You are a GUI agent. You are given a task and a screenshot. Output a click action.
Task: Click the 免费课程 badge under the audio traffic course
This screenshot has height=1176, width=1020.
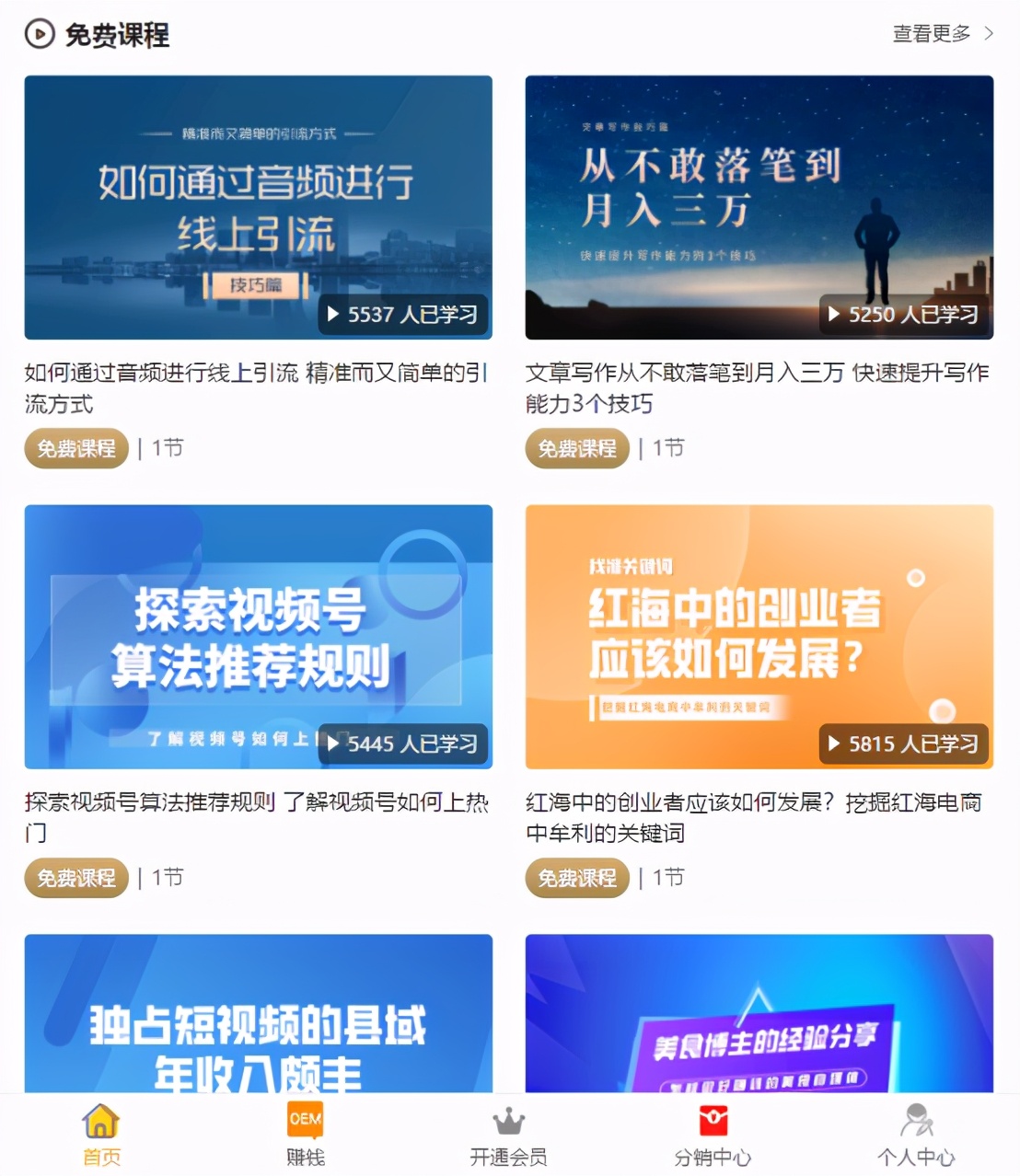click(75, 449)
